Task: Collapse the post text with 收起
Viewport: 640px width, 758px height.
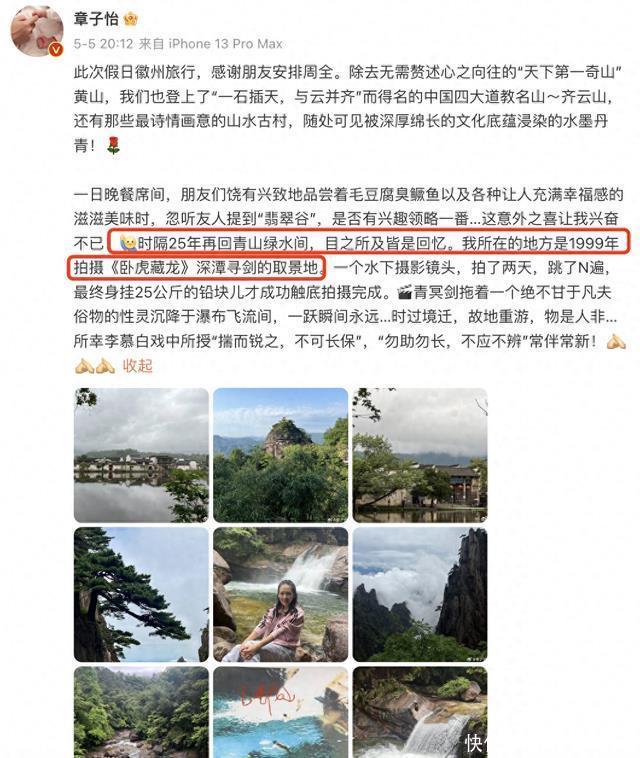Action: pos(138,365)
